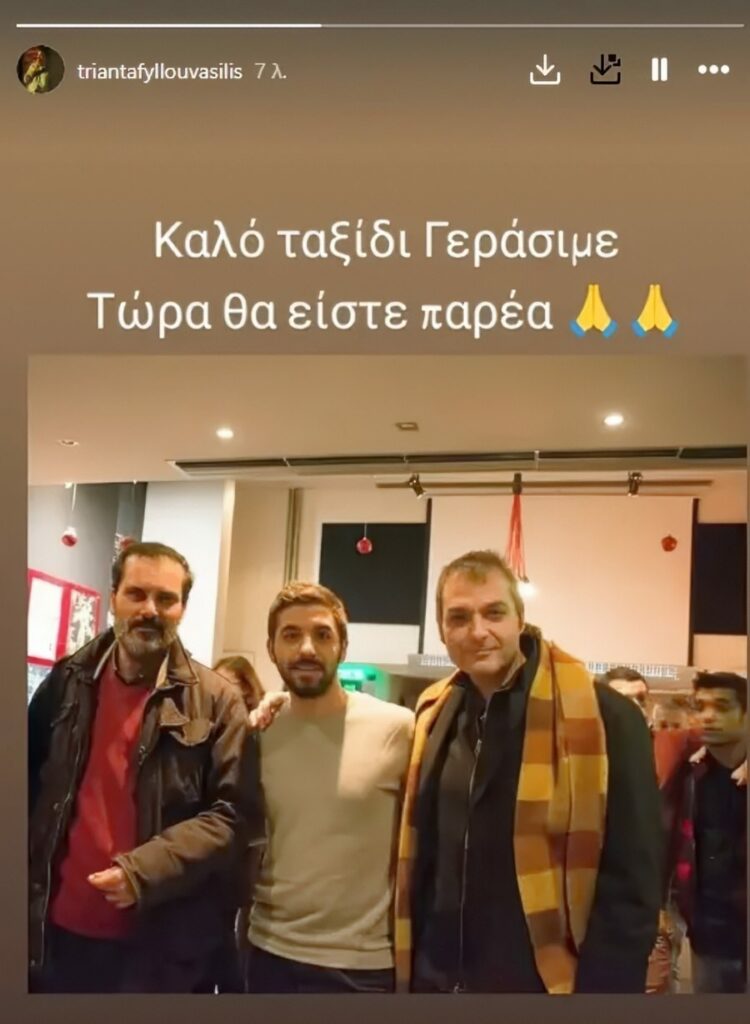Open the three-dot overflow menu
This screenshot has height=1024, width=750.
(713, 70)
